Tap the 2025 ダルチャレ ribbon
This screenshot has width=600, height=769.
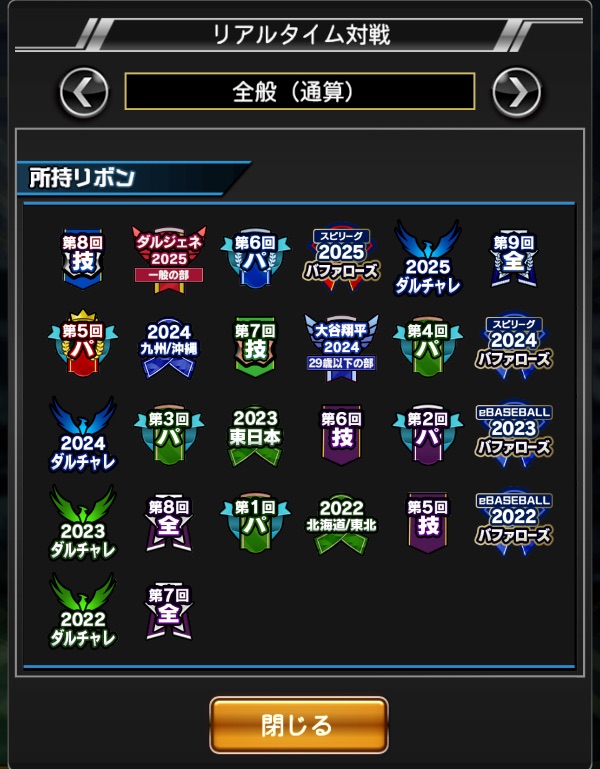pyautogui.click(x=427, y=259)
